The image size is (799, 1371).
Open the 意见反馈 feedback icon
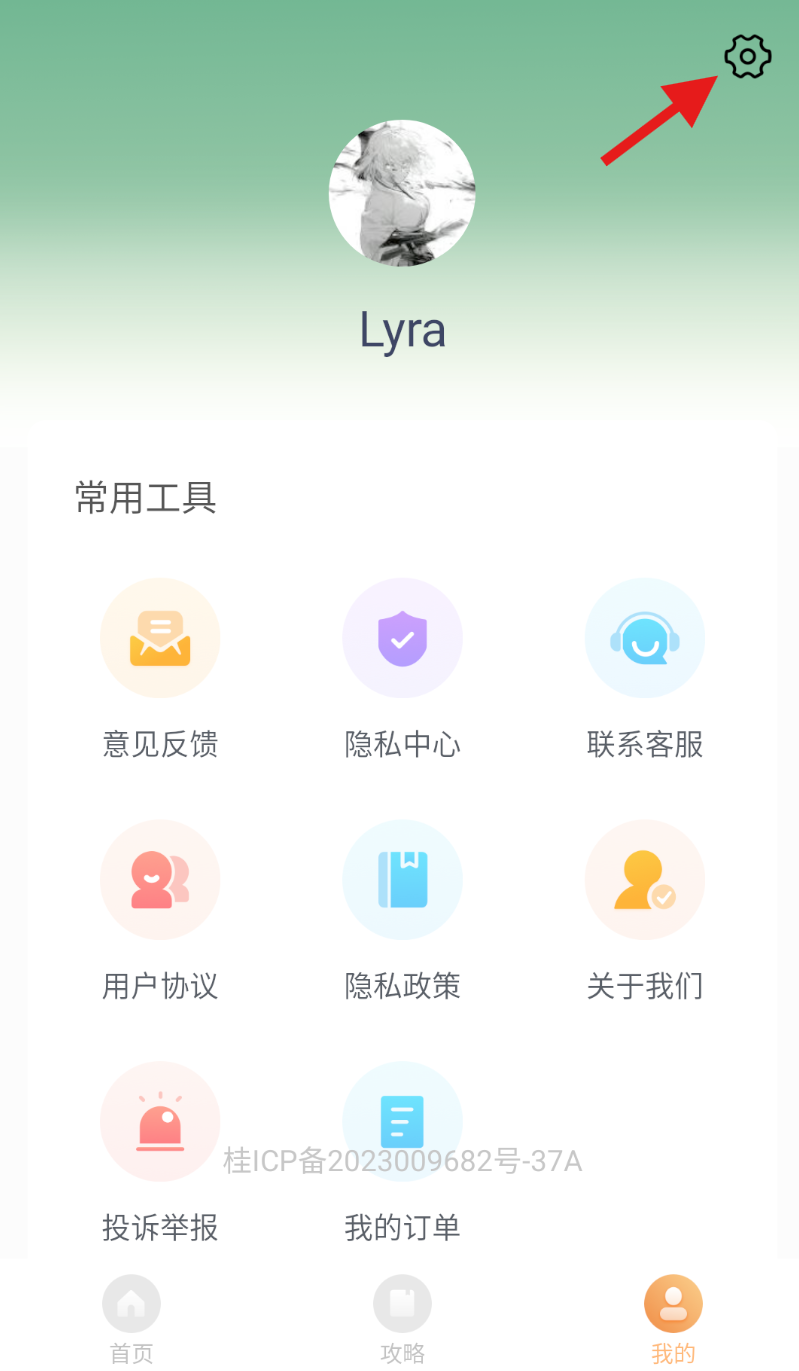pyautogui.click(x=160, y=637)
